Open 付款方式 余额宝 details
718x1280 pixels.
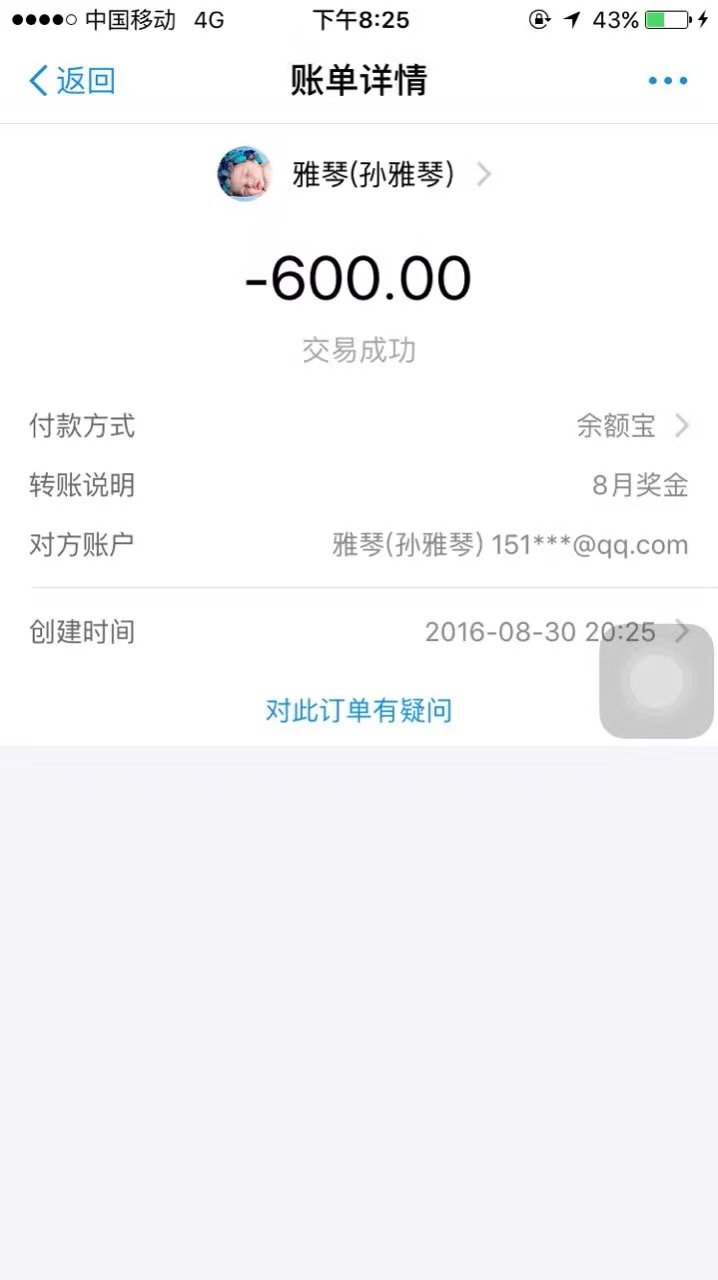pyautogui.click(x=632, y=426)
